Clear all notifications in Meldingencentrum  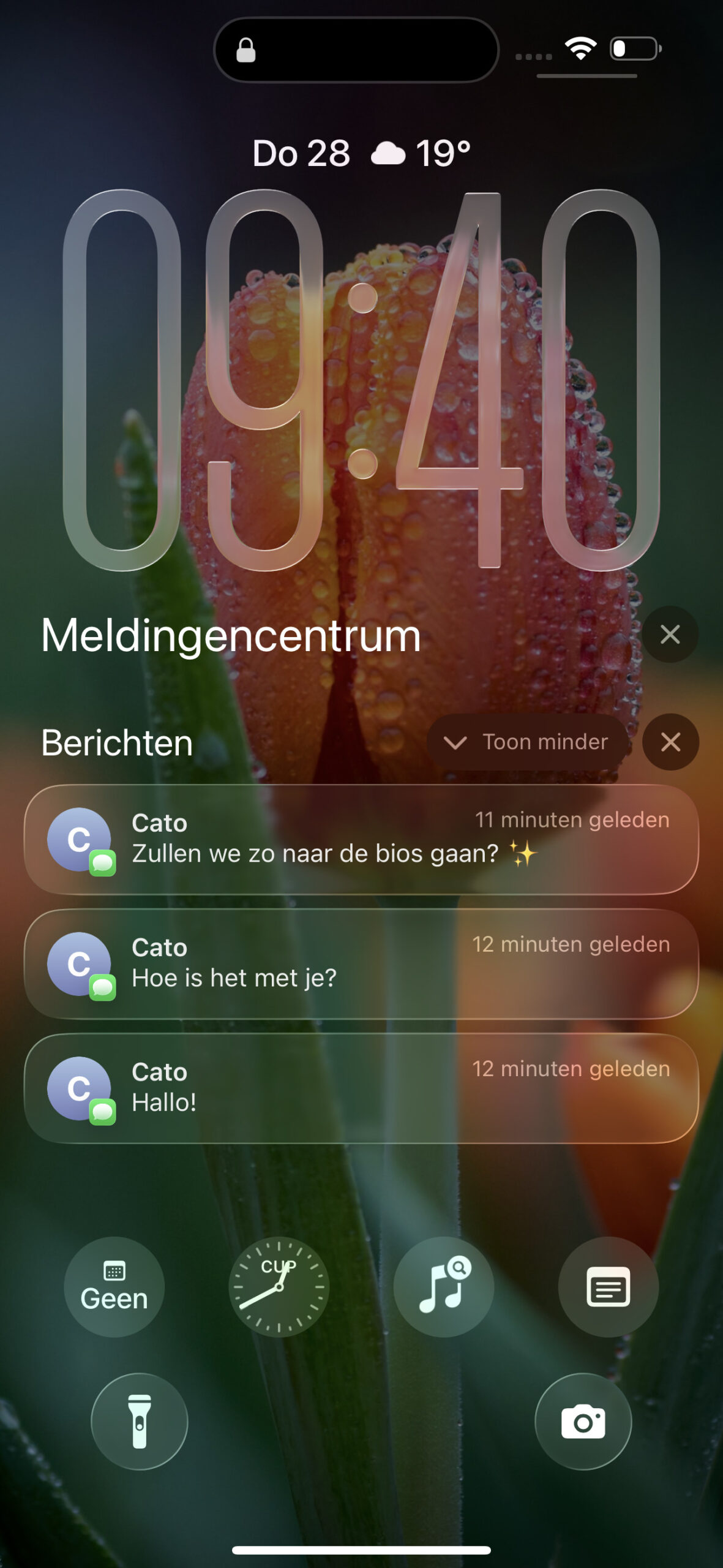(x=670, y=635)
